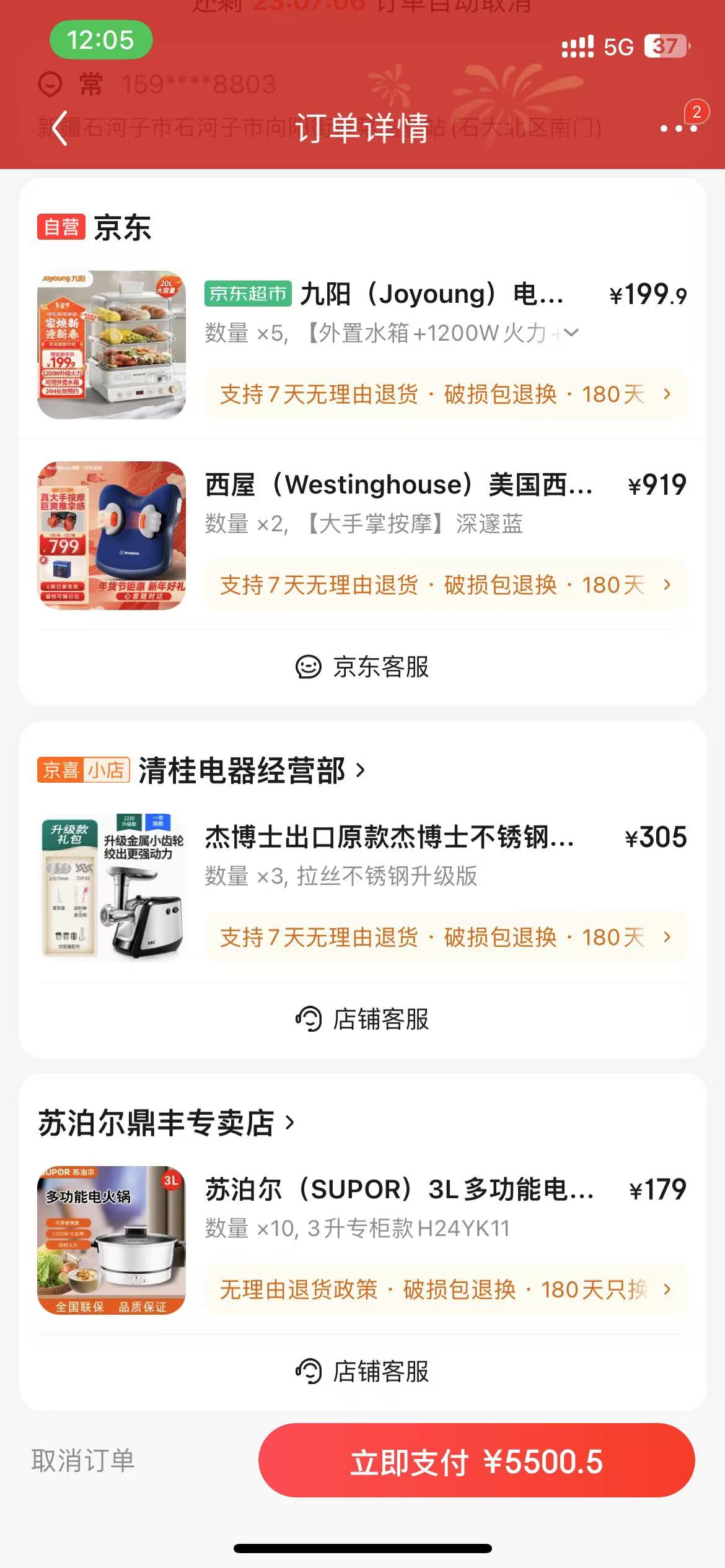View return policy for the Westinghouse massager
This screenshot has height=1568, width=725.
(x=445, y=585)
